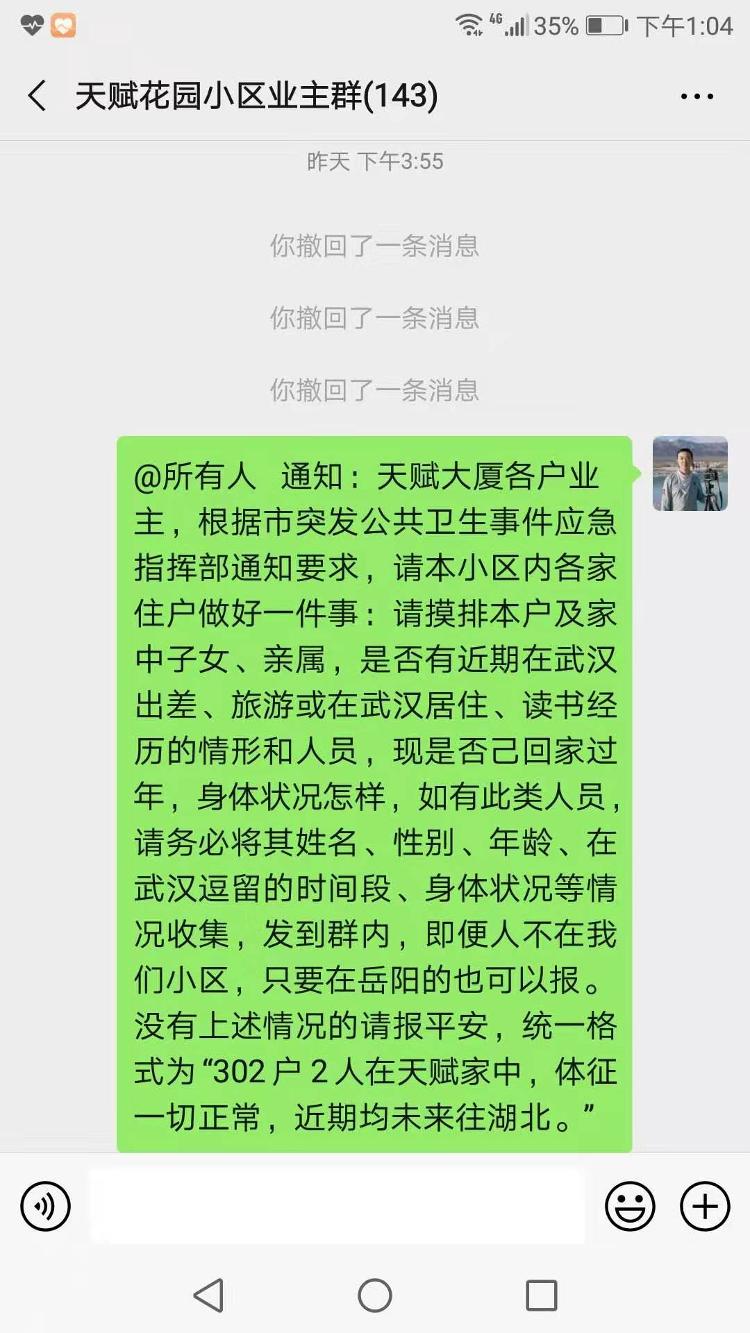The image size is (750, 1333).
Task: Open the group chat info menu
Action: [x=697, y=97]
